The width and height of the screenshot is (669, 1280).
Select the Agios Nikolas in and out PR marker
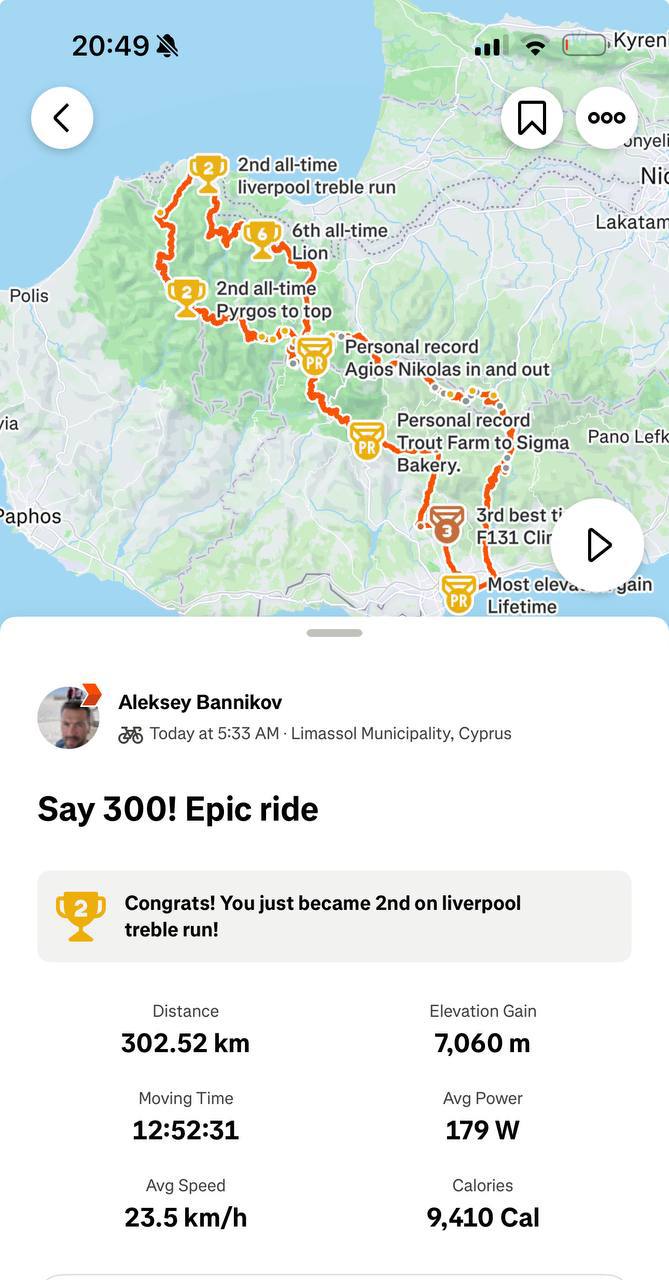tap(315, 356)
